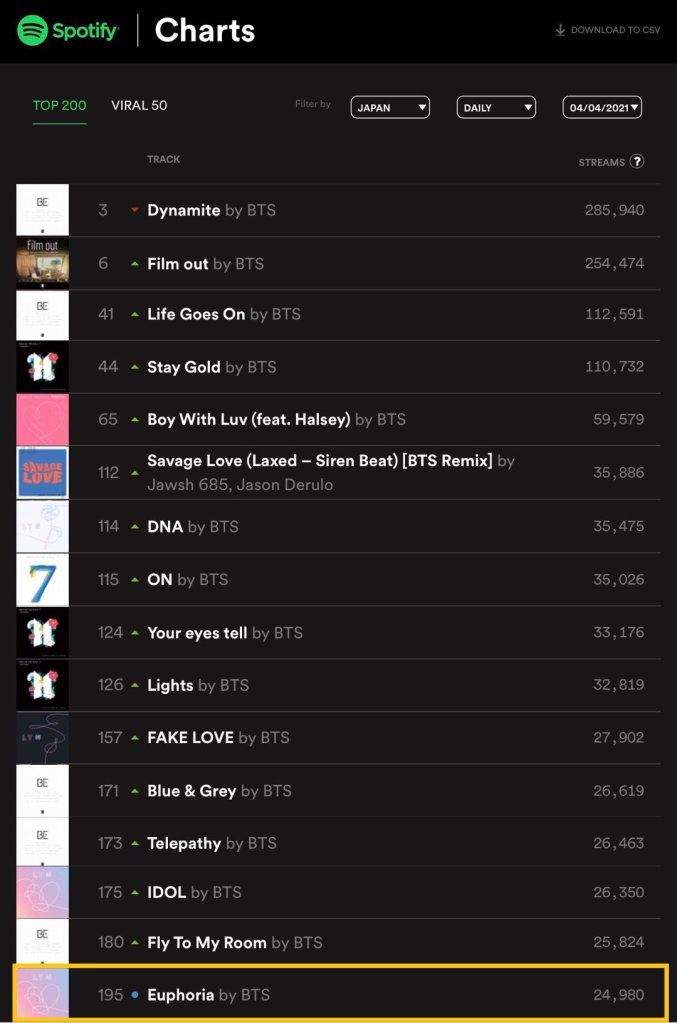
Task: Select the Life Goes On track
Action: pyautogui.click(x=196, y=314)
